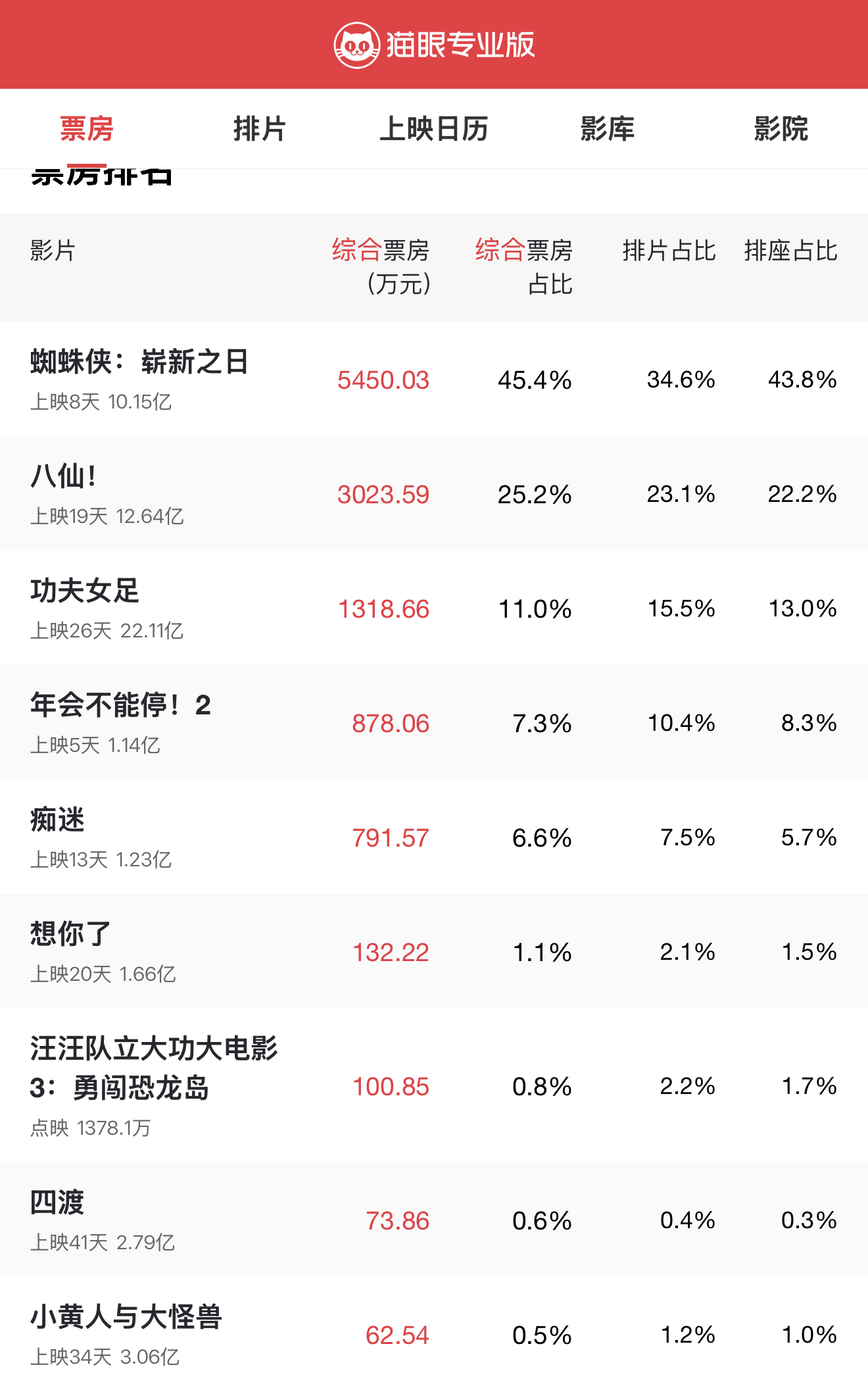Tap the 小黄人与大怪兽 row

[434, 1333]
